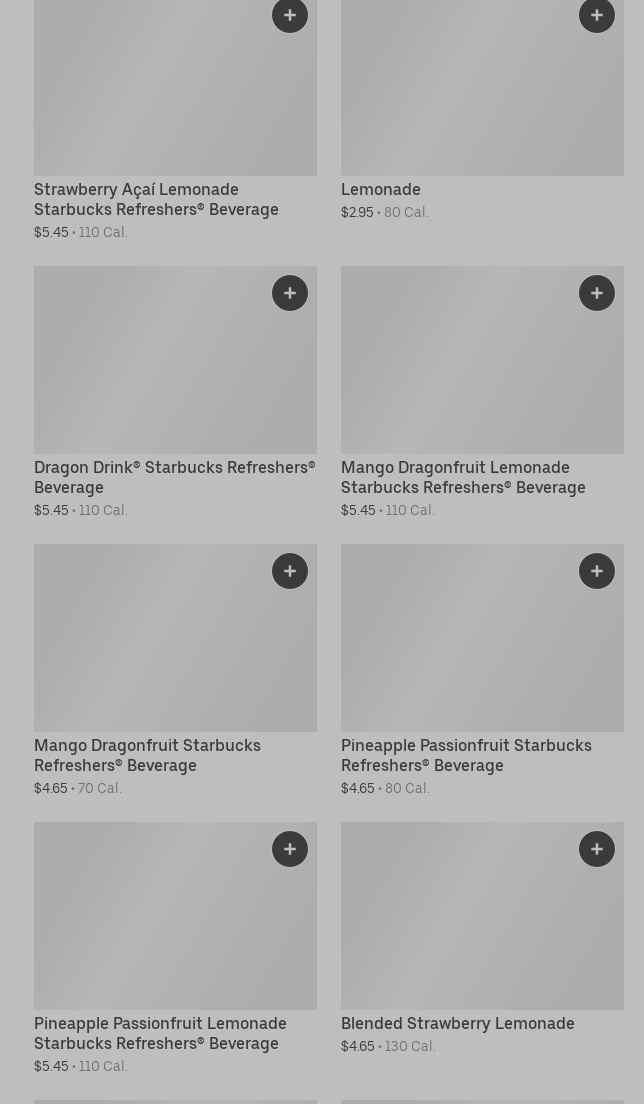Viewport: 644px width, 1104px height.
Task: View Mango Dragonfruit Lemonade Refreshers details
Action: 463,477
